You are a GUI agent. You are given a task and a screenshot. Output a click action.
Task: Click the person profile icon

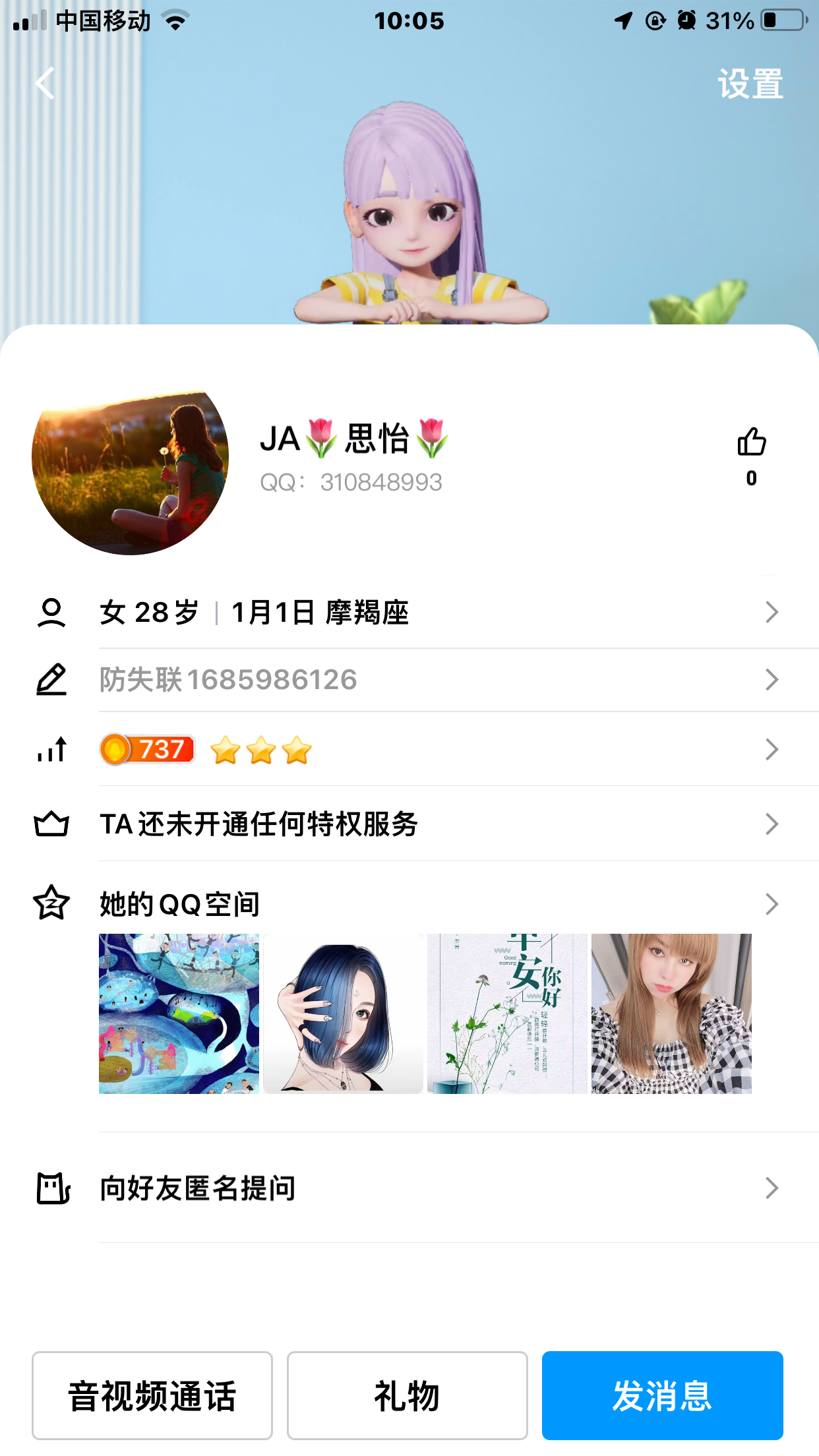click(x=52, y=612)
